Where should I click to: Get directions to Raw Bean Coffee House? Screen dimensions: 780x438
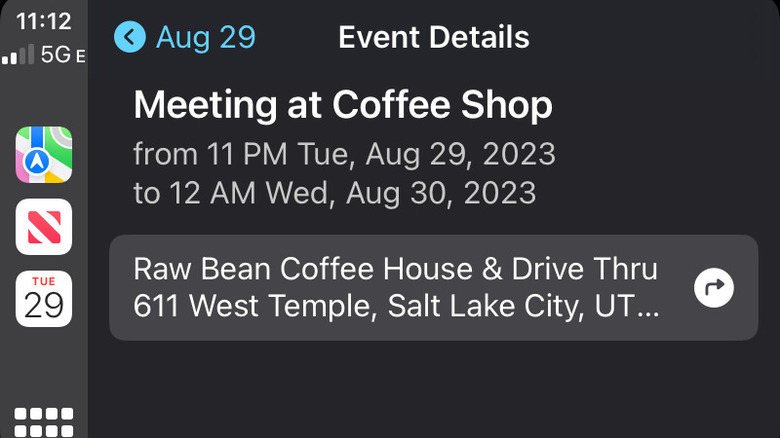click(713, 289)
